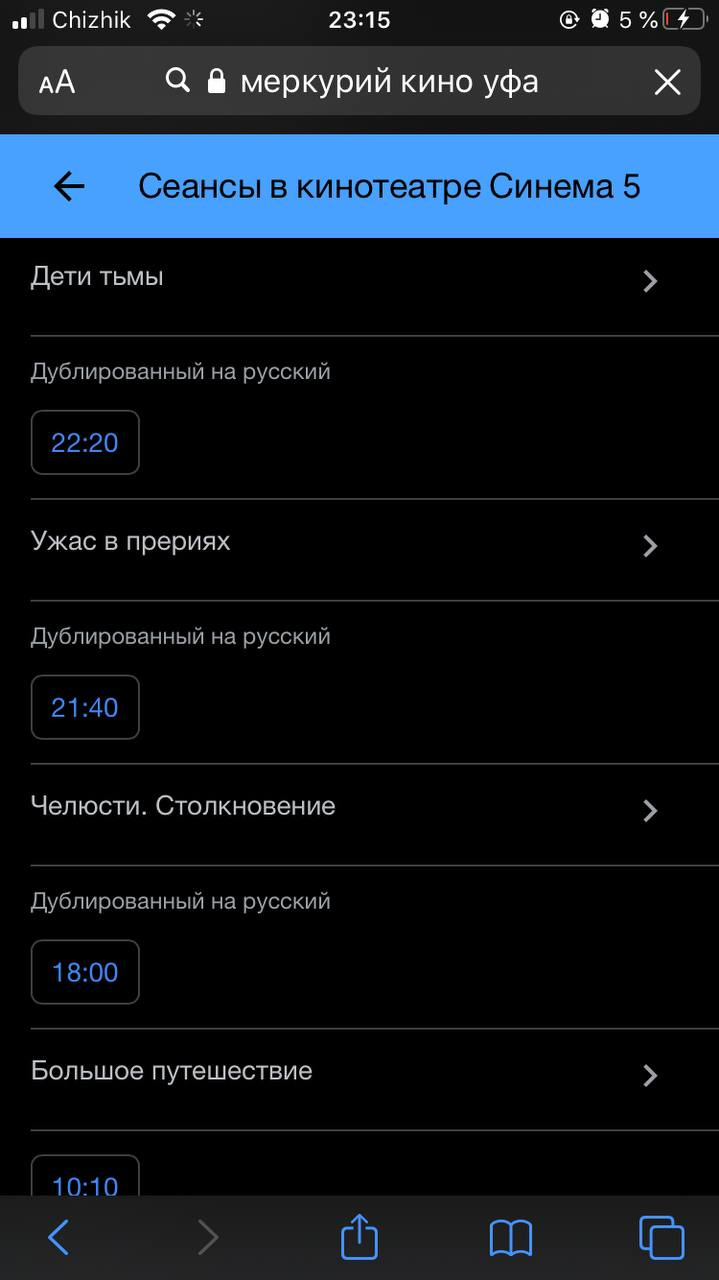
Task: Go back using the header arrow
Action: (69, 186)
